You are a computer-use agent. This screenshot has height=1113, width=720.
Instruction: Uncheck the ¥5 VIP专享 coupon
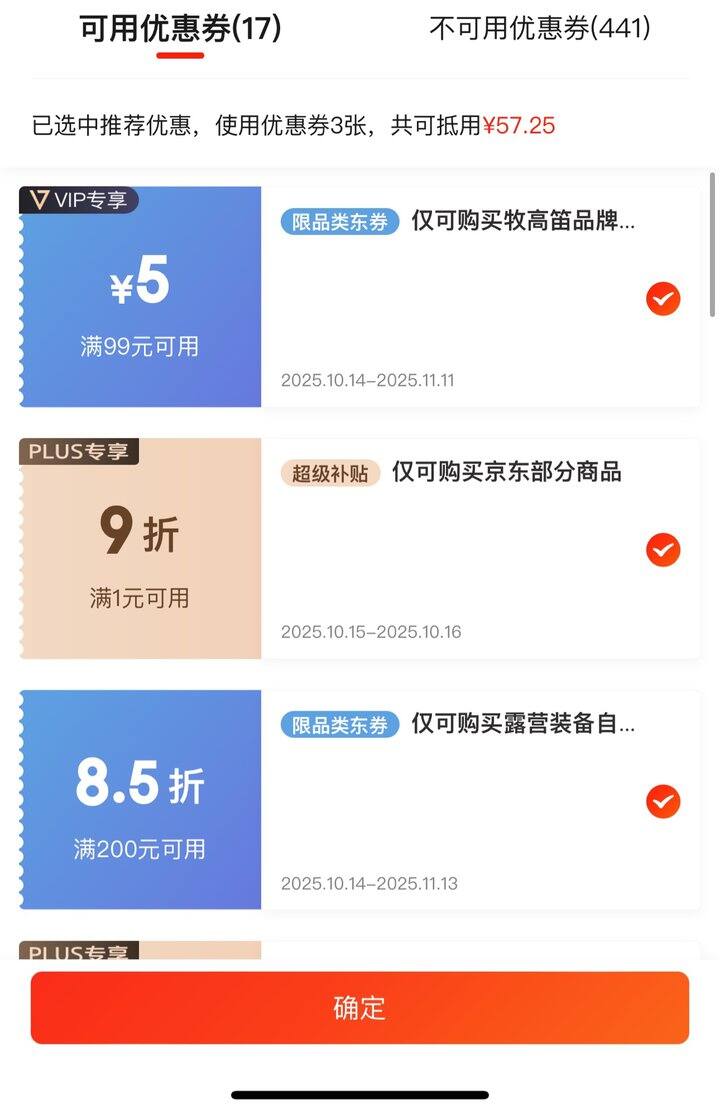(x=662, y=298)
